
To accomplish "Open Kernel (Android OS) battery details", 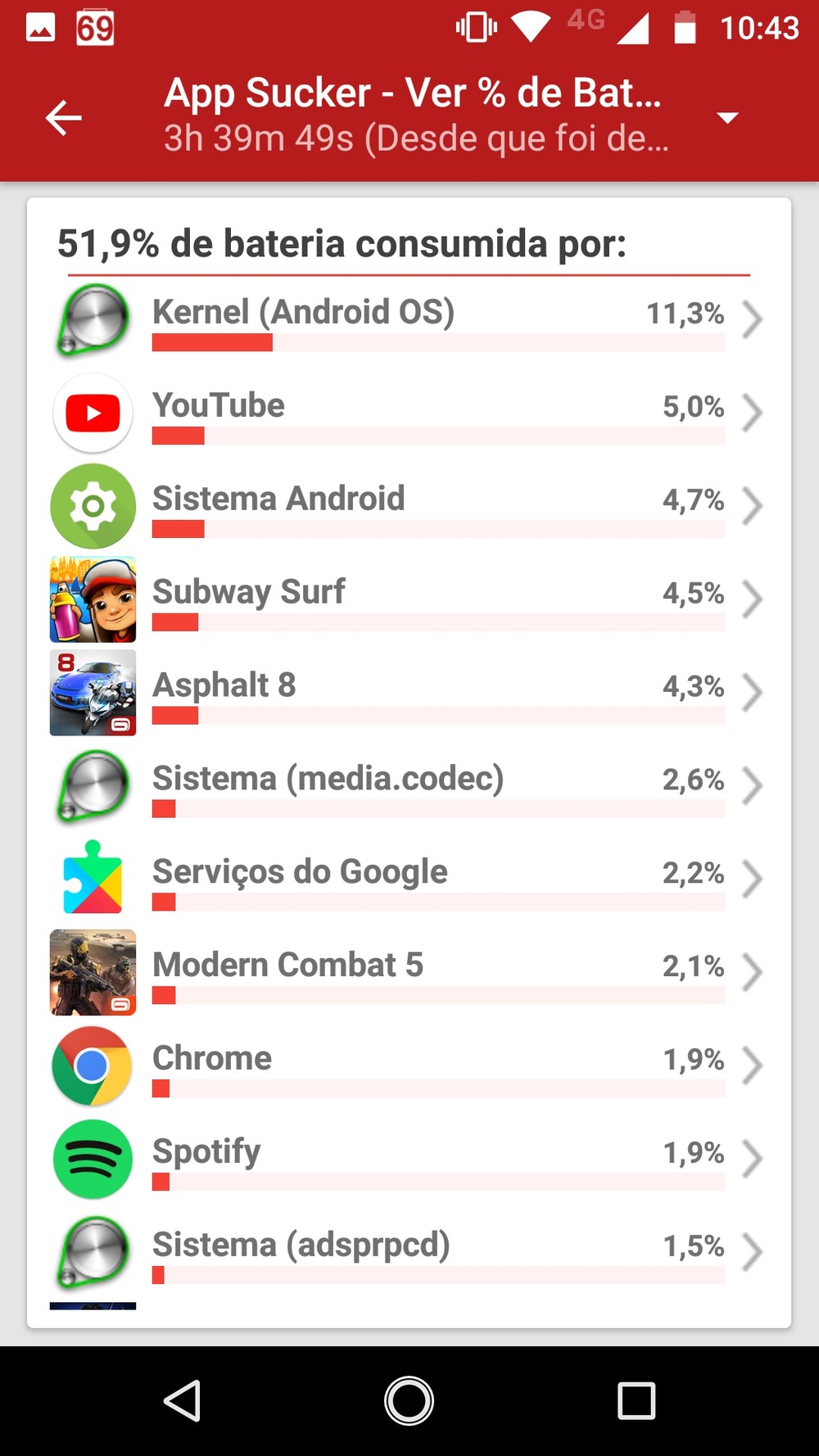I will click(x=409, y=320).
